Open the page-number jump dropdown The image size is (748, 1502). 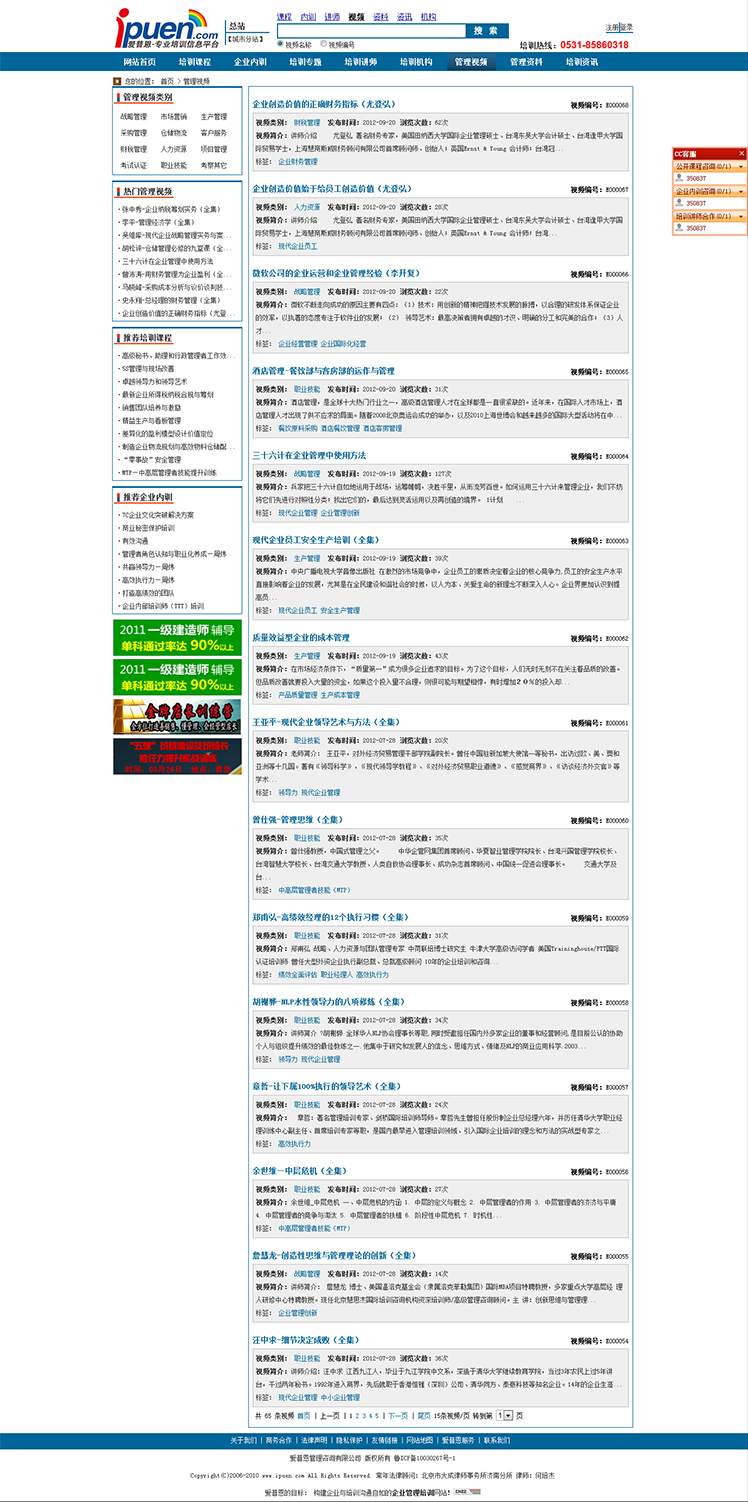505,1415
